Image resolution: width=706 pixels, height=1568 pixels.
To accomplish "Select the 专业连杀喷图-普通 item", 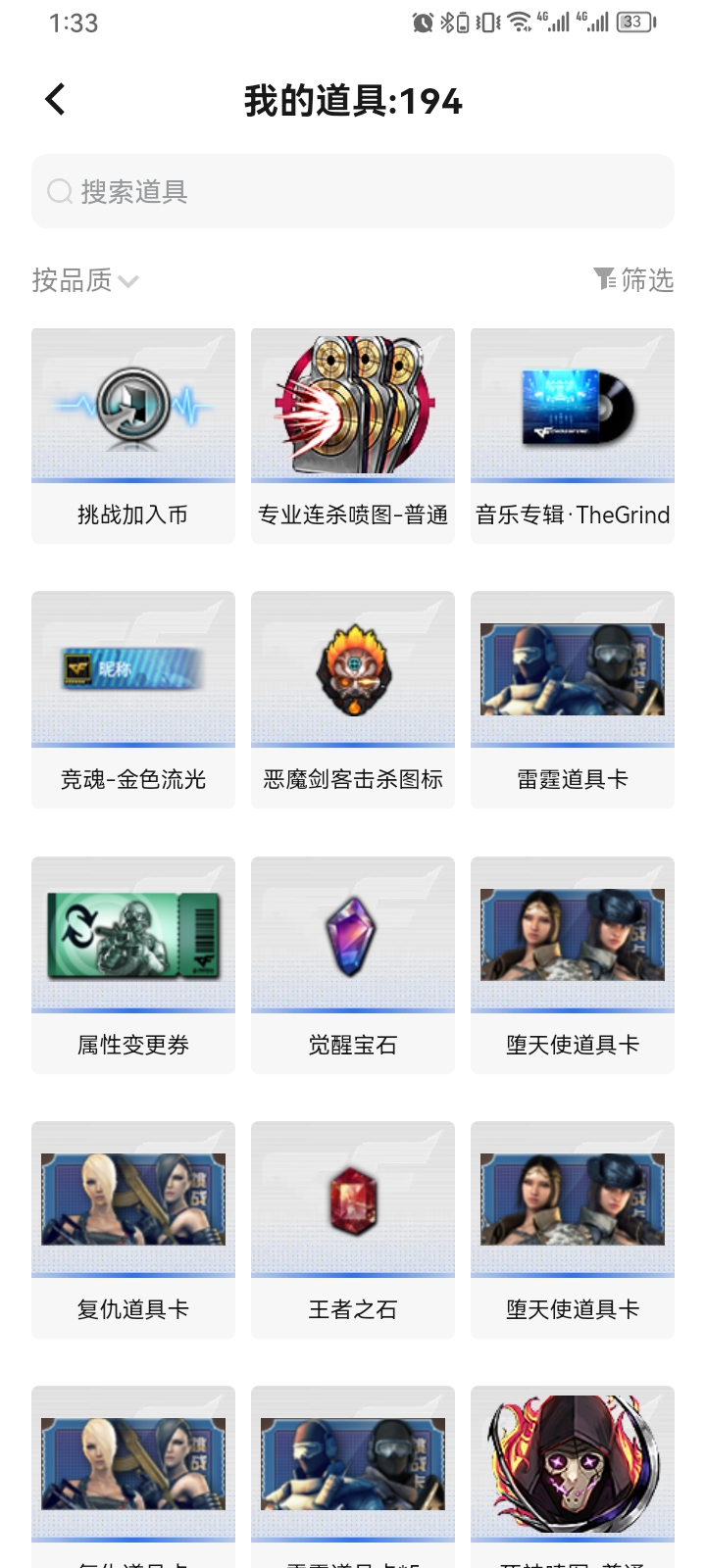I will (x=353, y=435).
